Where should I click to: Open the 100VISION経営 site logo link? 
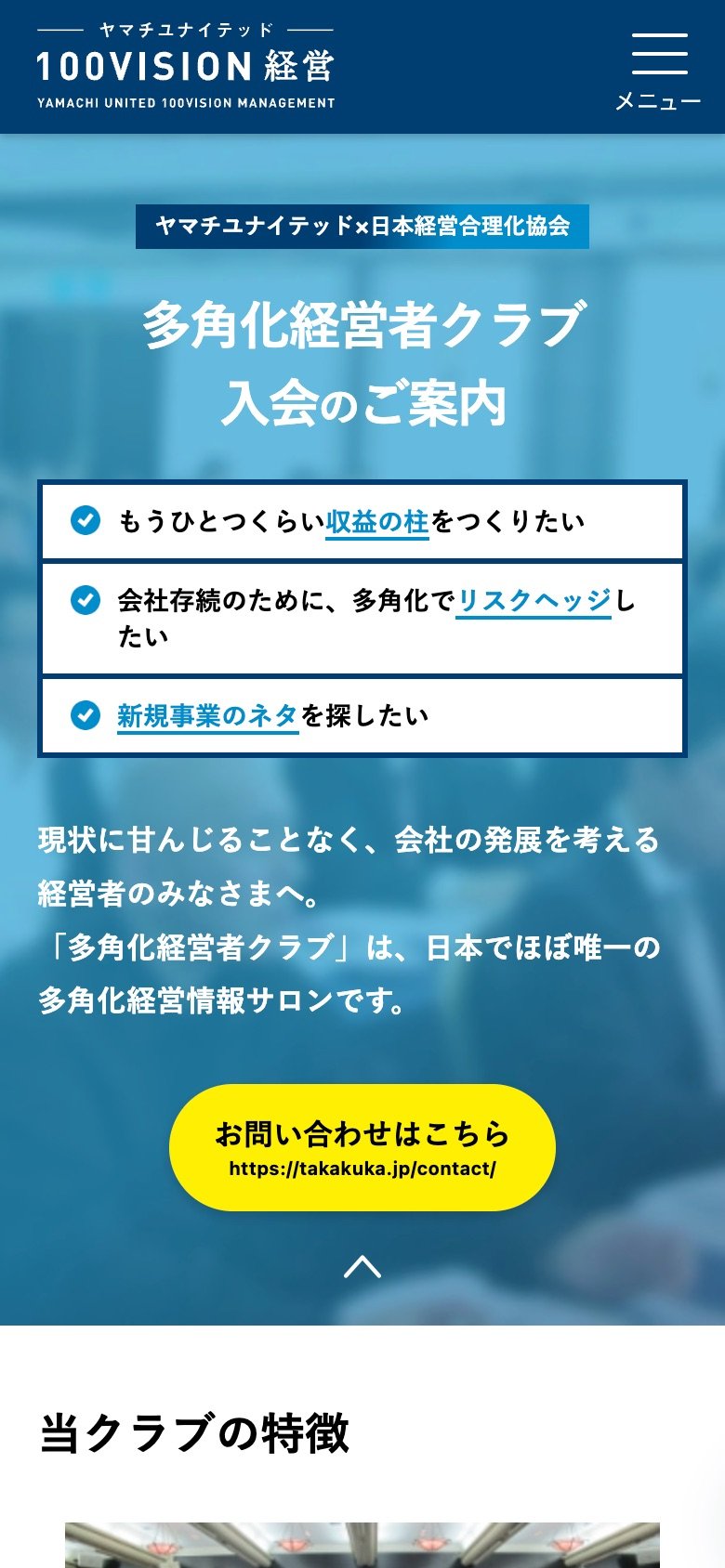[186, 67]
